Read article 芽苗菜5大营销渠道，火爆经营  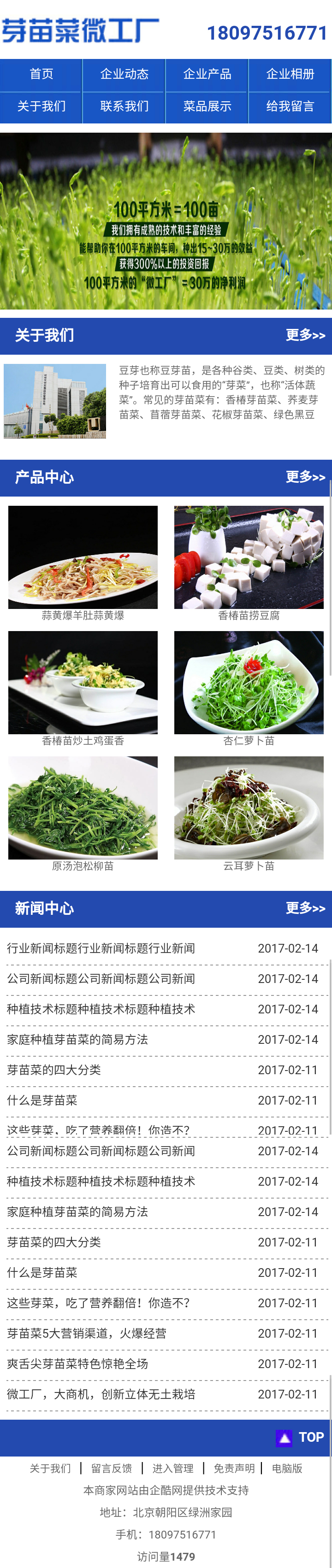tap(87, 1333)
